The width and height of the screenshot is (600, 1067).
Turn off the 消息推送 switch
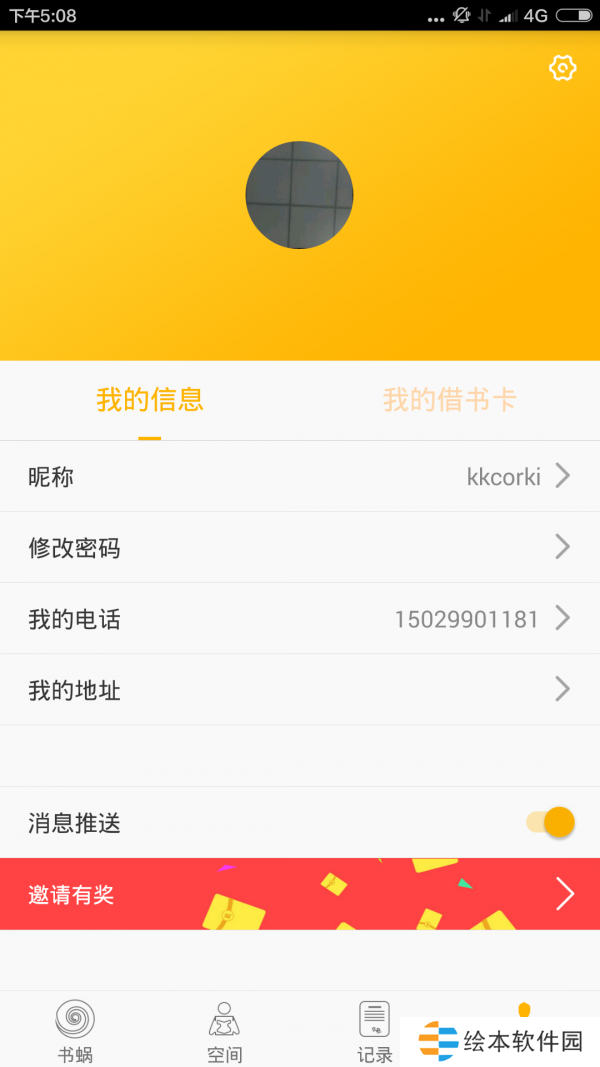[x=551, y=823]
